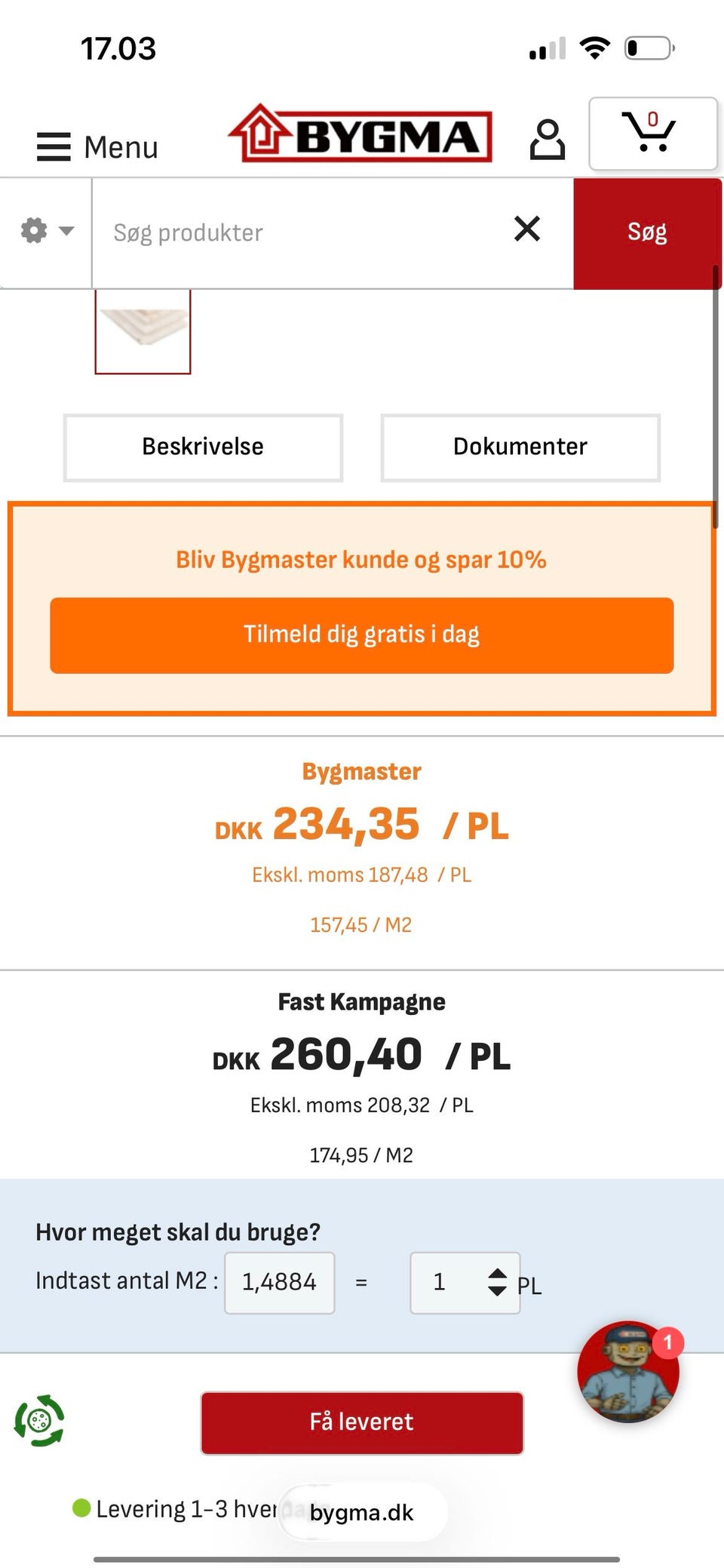This screenshot has width=724, height=1568.
Task: Click the M2 quantity input field
Action: tap(279, 1282)
